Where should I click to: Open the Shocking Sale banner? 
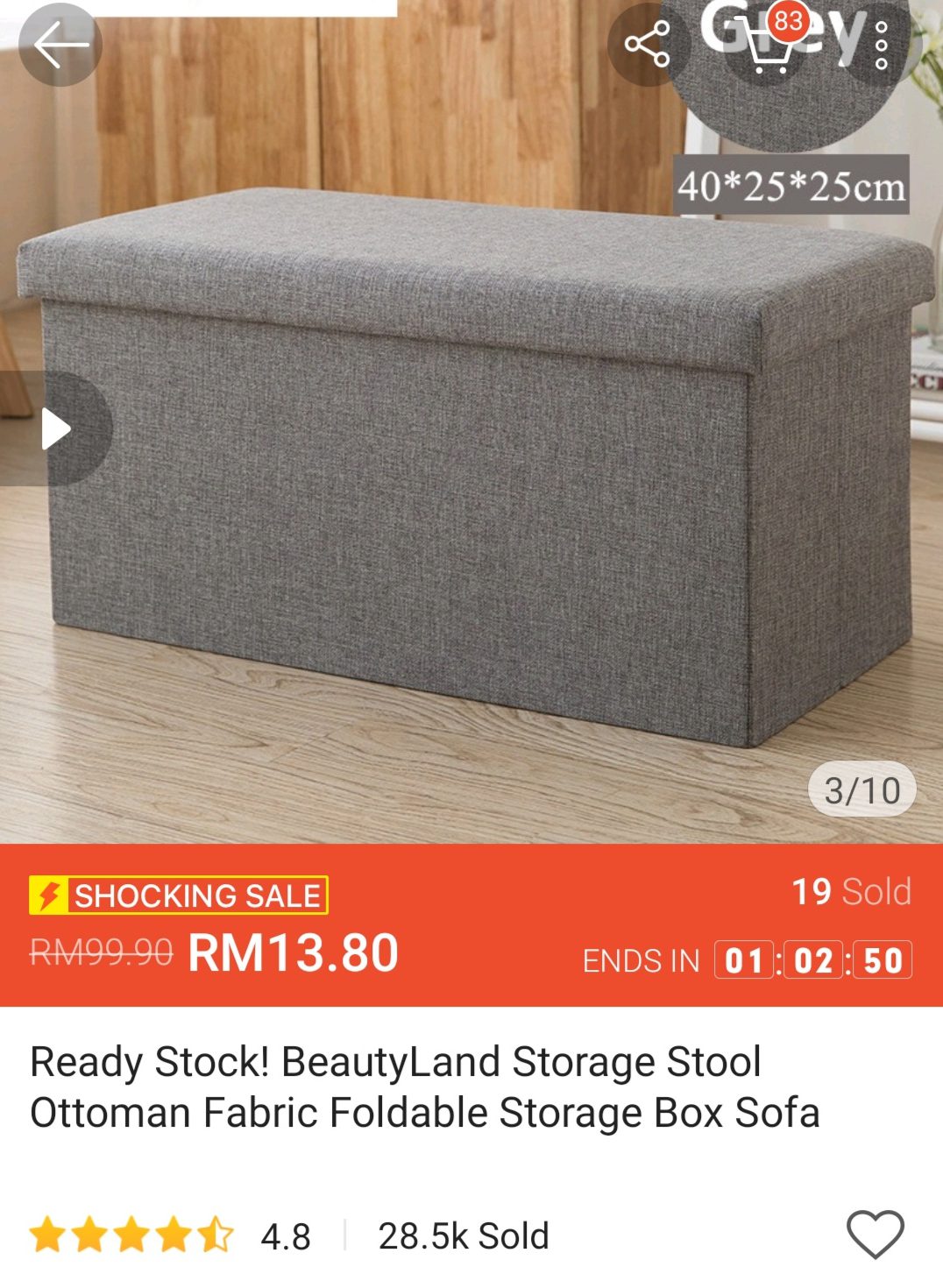(179, 895)
